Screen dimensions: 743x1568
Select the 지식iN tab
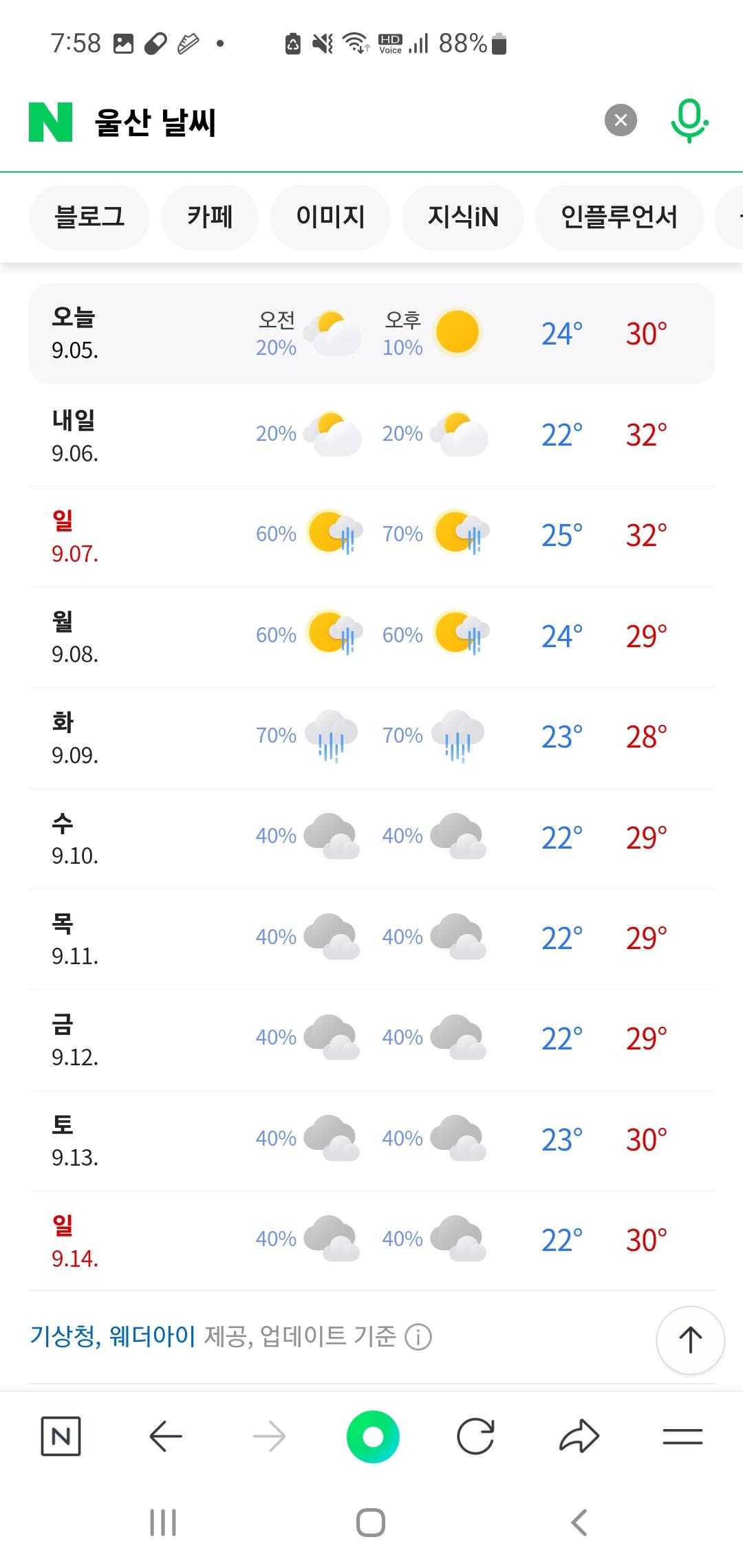(462, 217)
